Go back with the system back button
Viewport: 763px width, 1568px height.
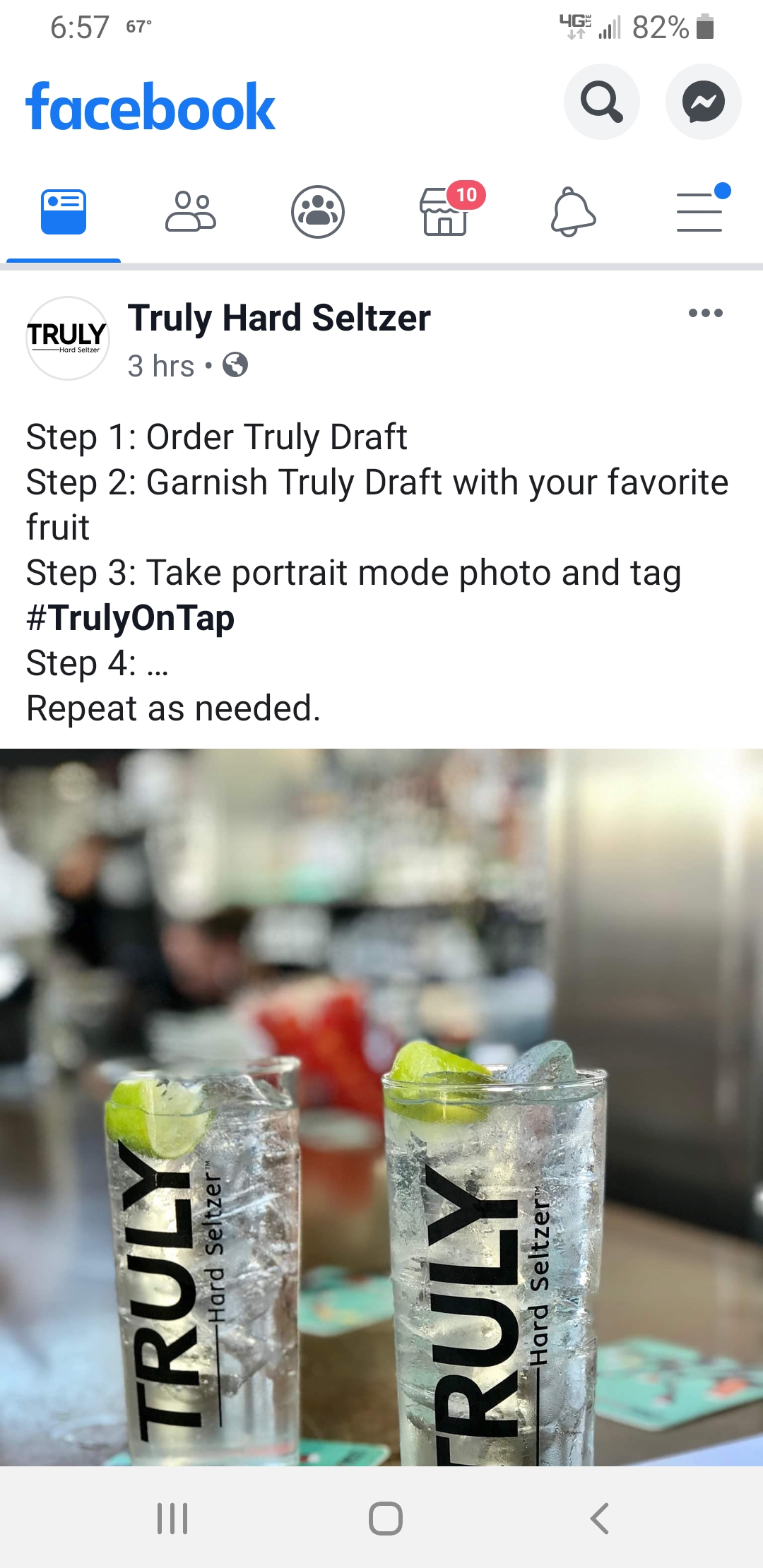click(x=599, y=1518)
